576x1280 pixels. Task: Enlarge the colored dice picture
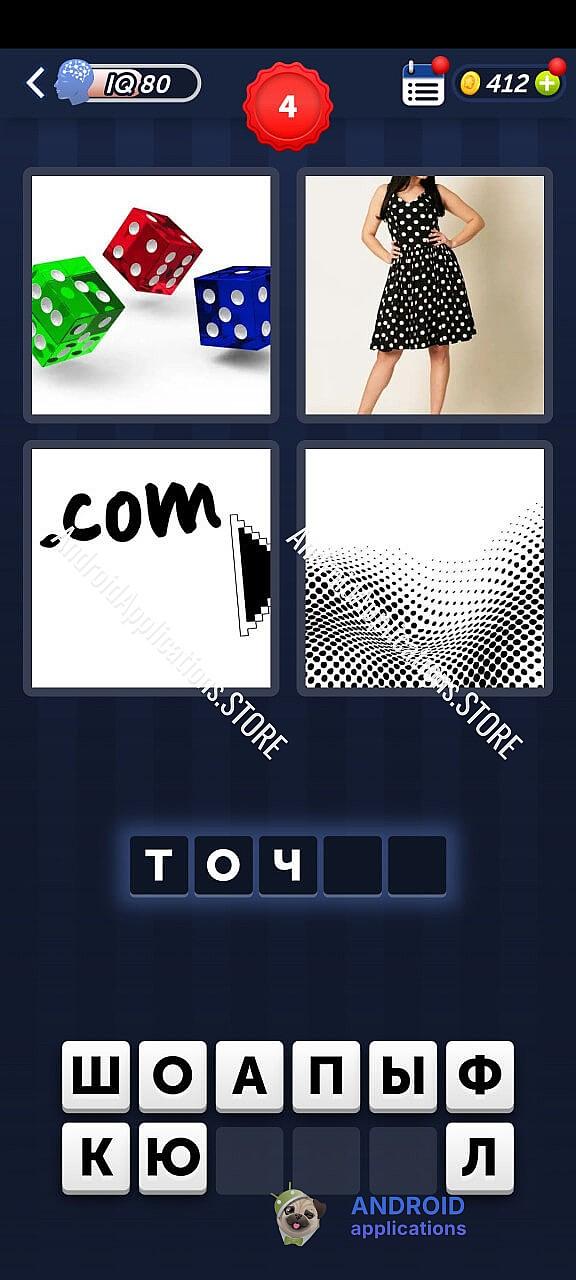click(x=151, y=295)
